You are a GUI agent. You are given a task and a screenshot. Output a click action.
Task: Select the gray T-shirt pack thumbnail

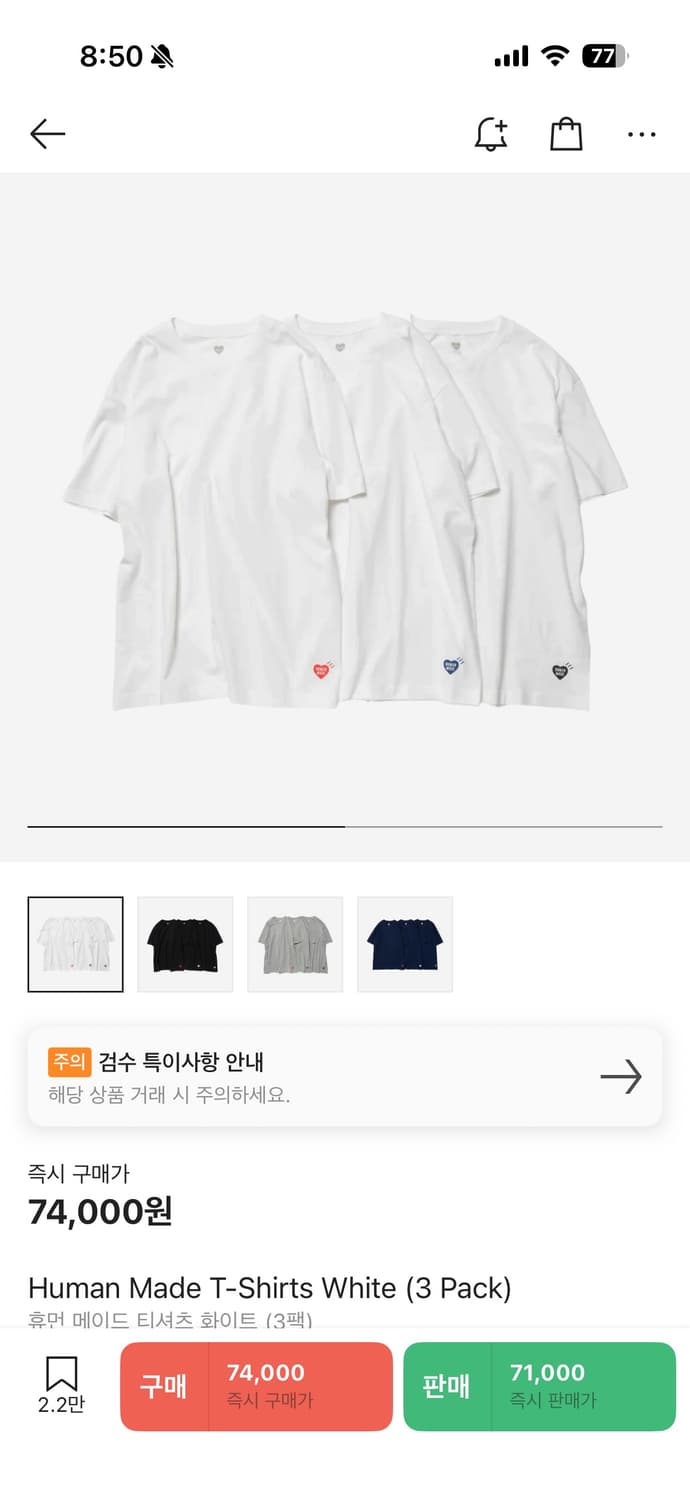click(x=295, y=944)
